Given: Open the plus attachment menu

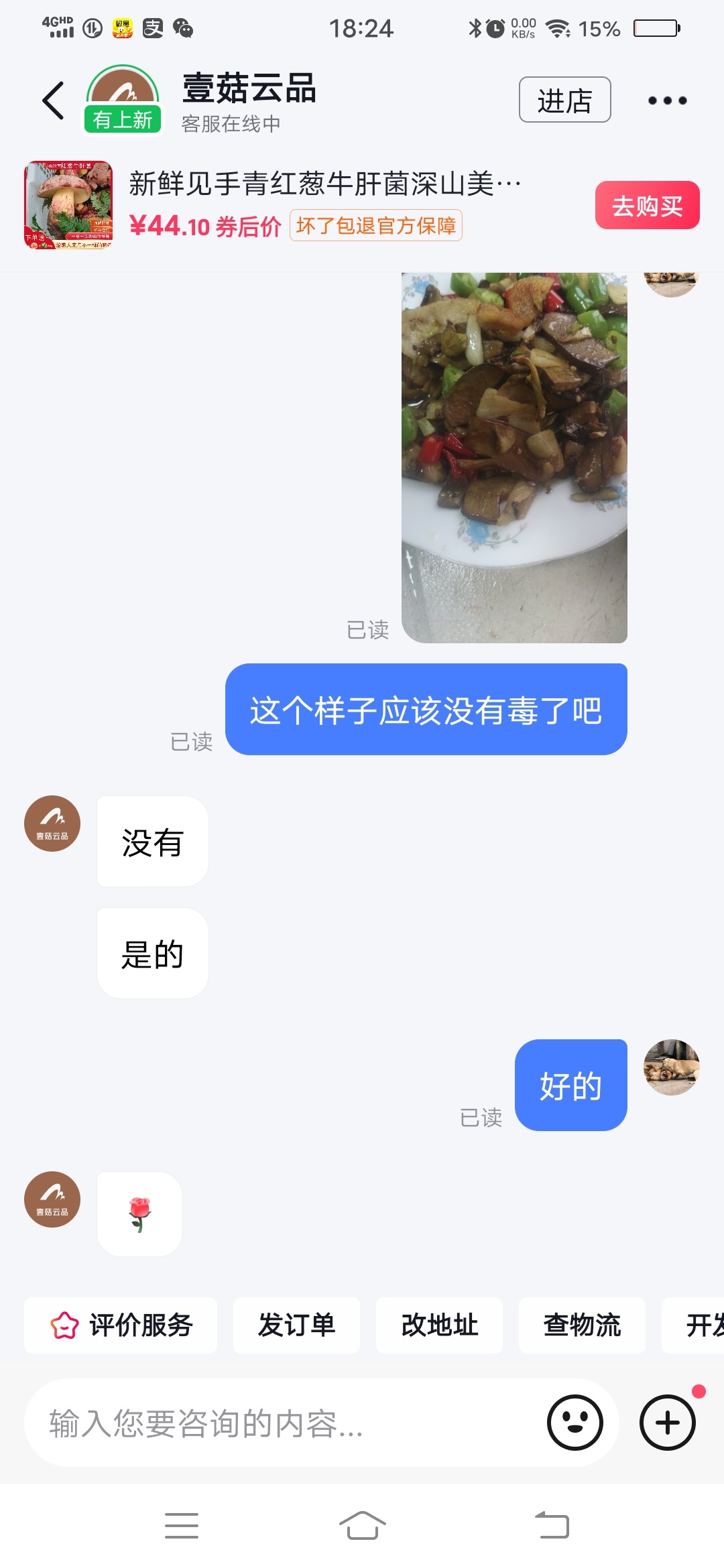Looking at the screenshot, I should click(668, 1423).
